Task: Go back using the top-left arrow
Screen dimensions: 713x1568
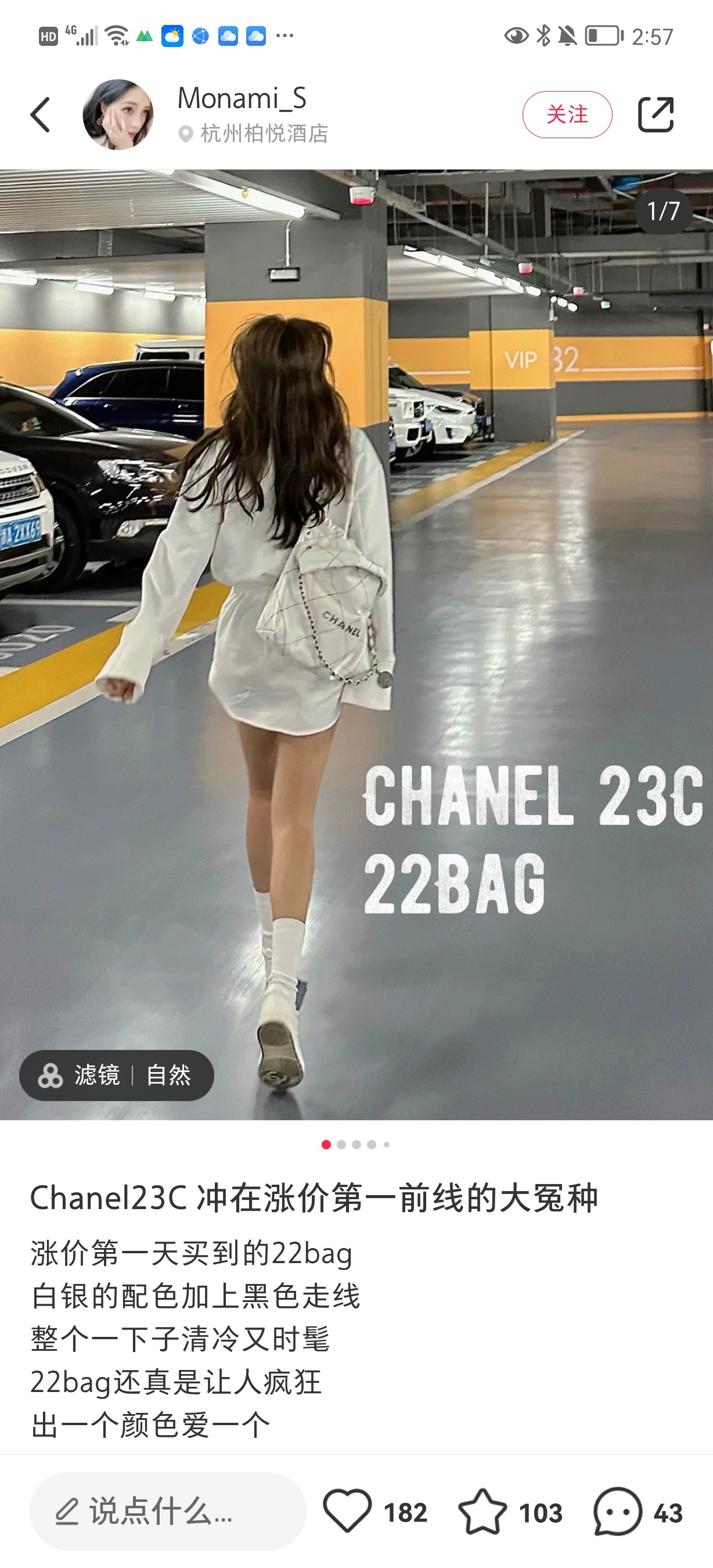Action: click(40, 114)
